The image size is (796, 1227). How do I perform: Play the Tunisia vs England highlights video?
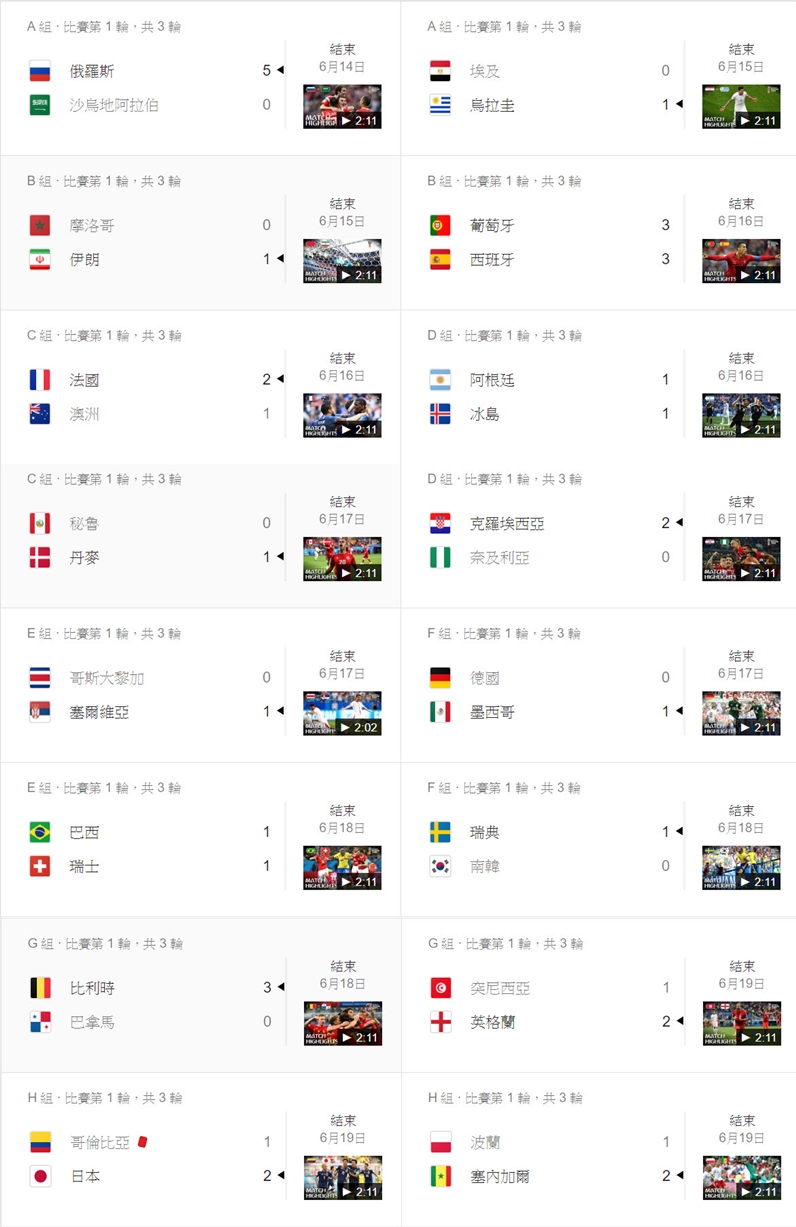click(x=741, y=1023)
